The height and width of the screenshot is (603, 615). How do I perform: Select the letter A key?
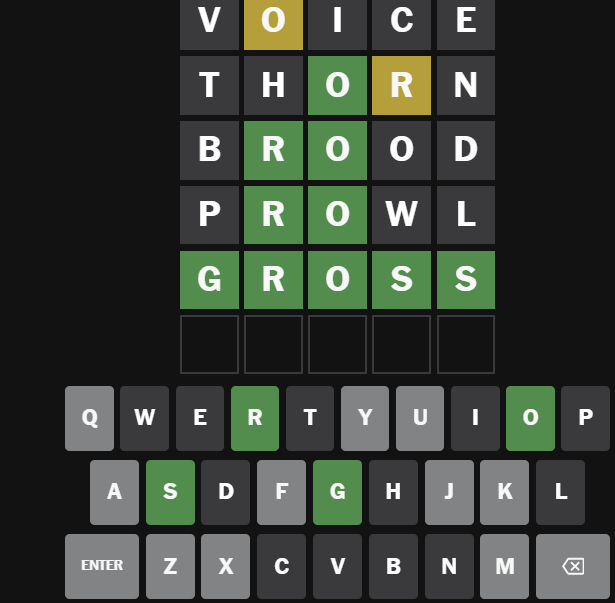(114, 492)
